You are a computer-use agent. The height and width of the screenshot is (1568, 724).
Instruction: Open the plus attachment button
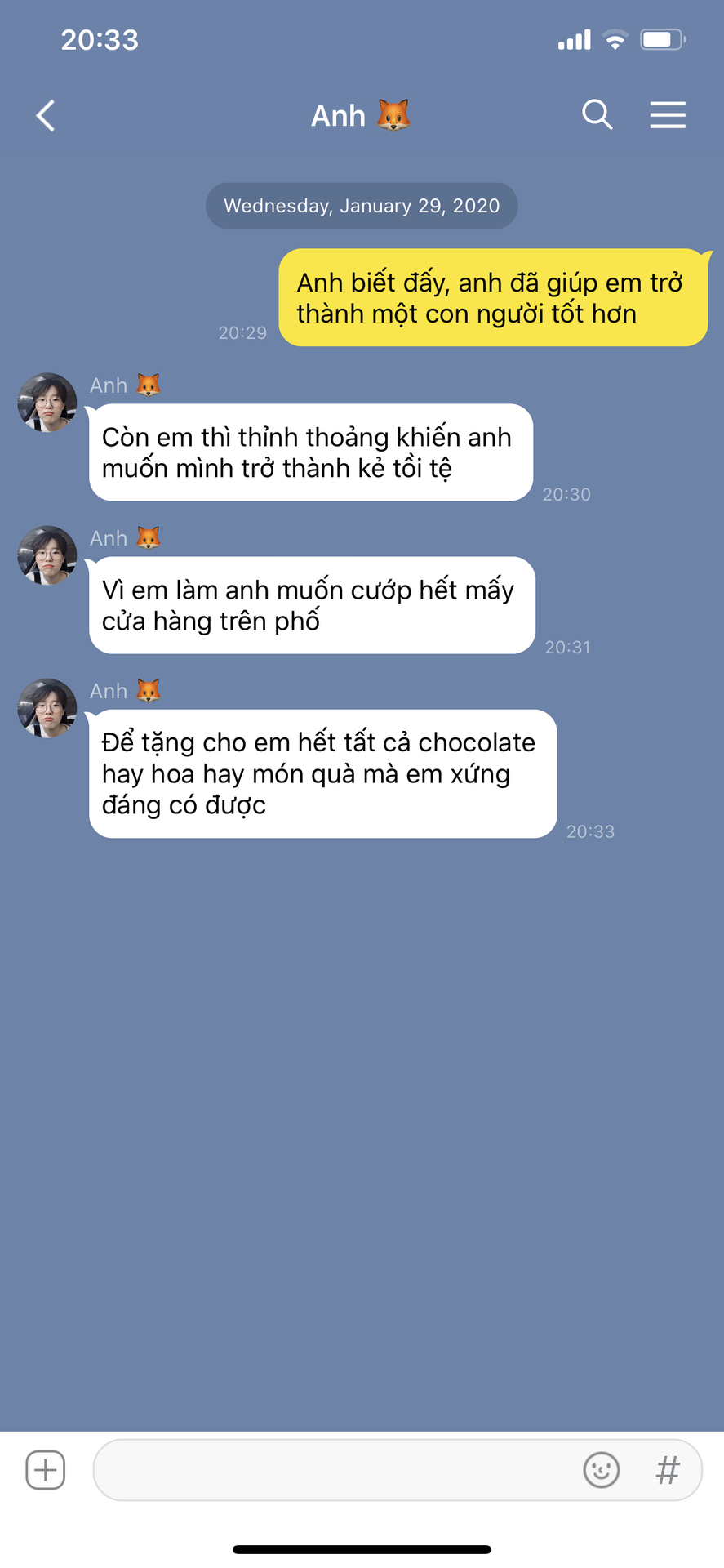(46, 1470)
